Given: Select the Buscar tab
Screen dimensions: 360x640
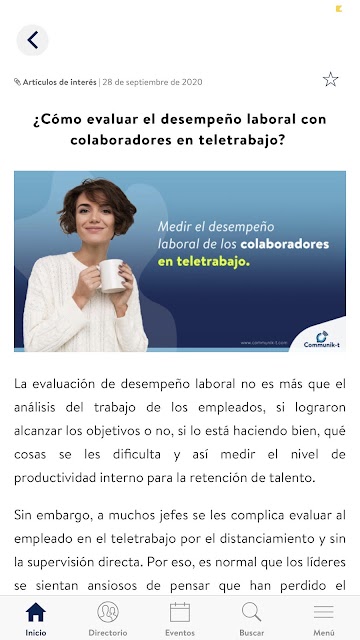Looking at the screenshot, I should (251, 618).
